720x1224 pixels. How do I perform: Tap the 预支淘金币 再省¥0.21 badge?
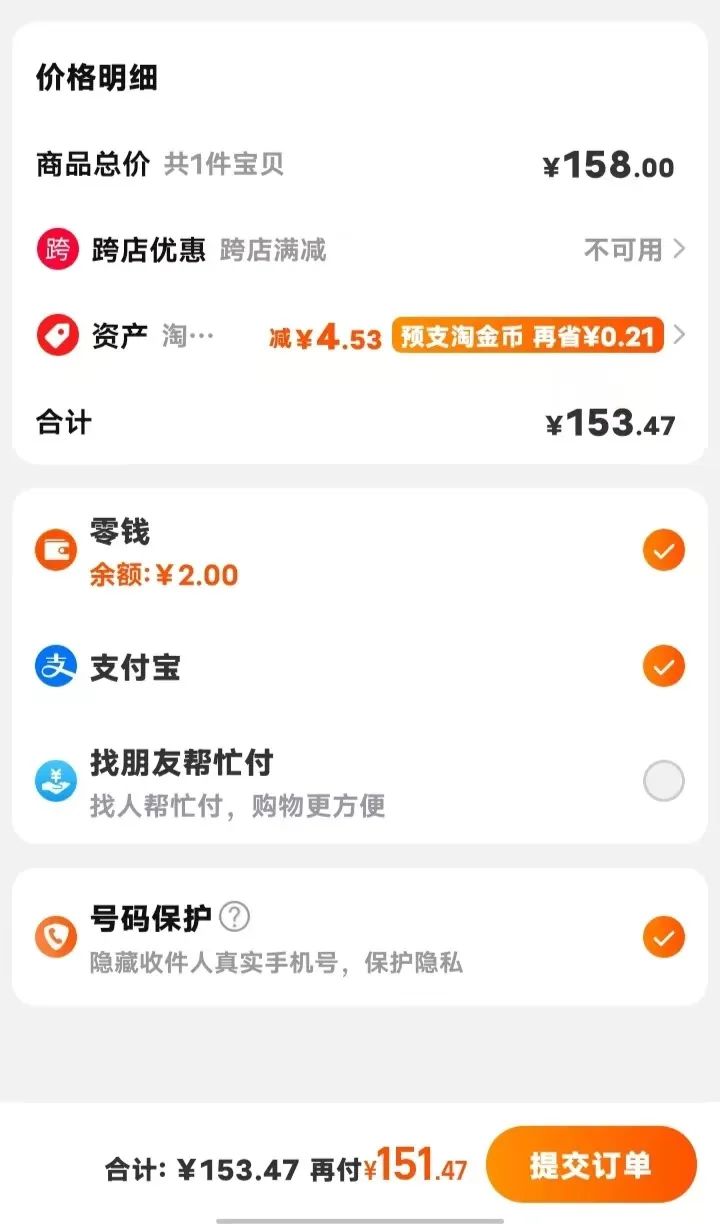click(528, 336)
